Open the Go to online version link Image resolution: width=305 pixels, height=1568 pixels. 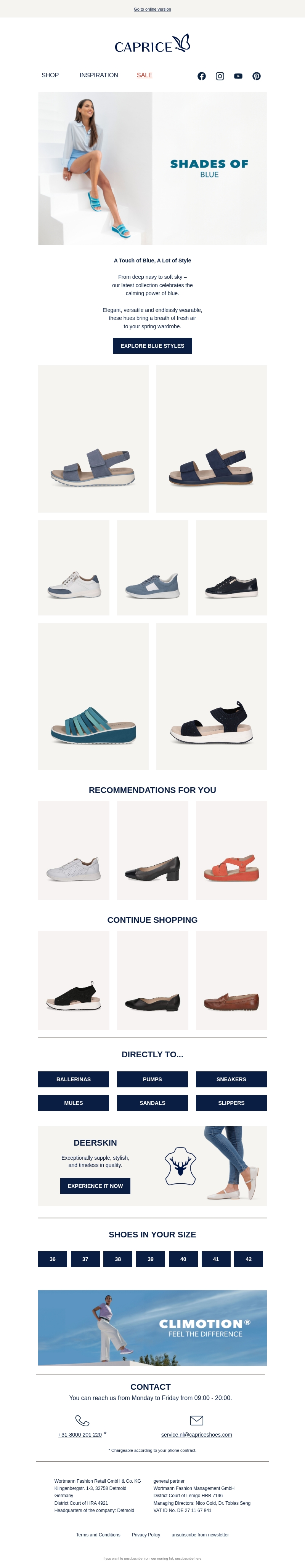[152, 9]
